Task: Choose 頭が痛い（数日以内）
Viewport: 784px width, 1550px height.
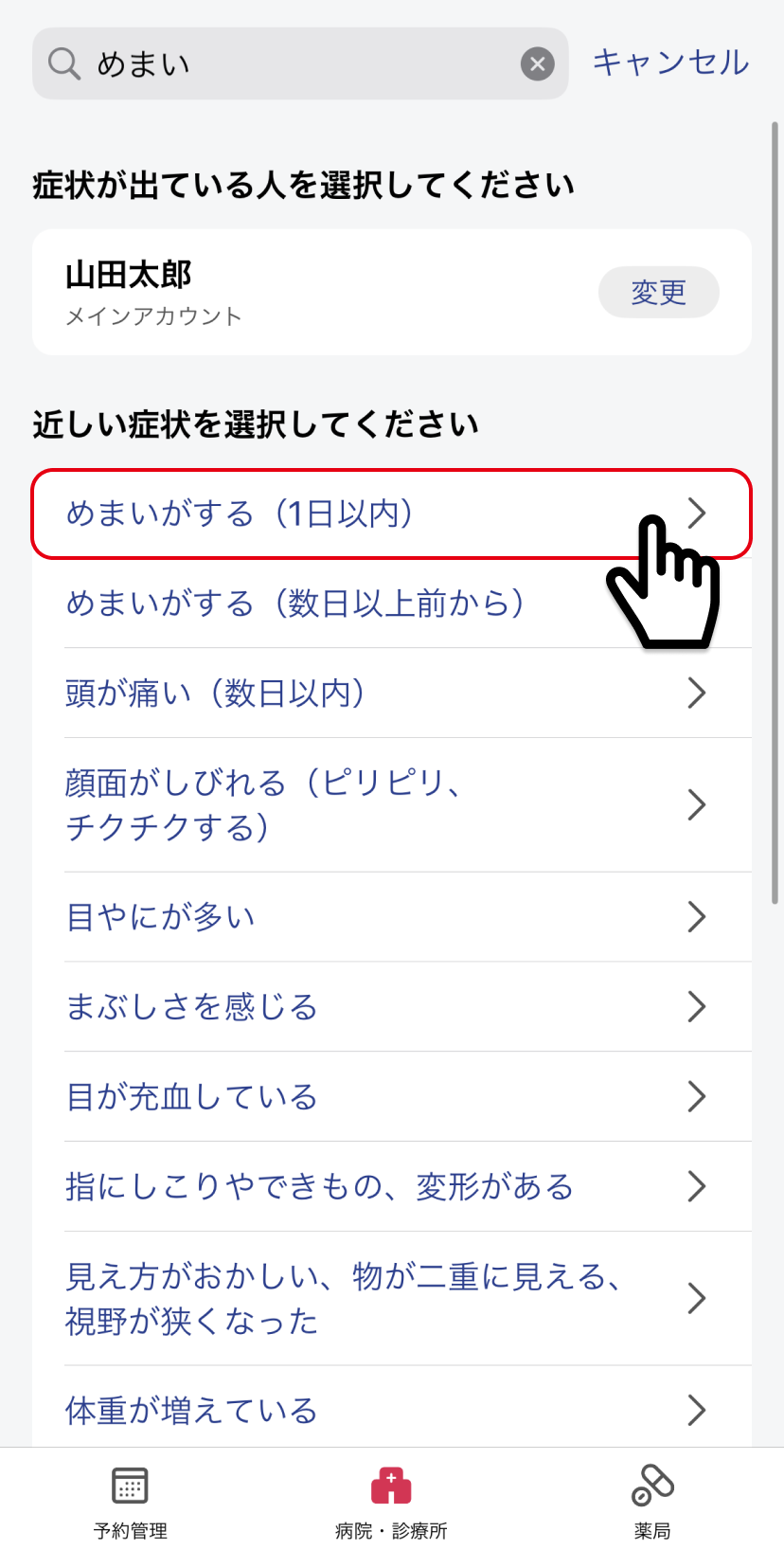Action: (392, 694)
